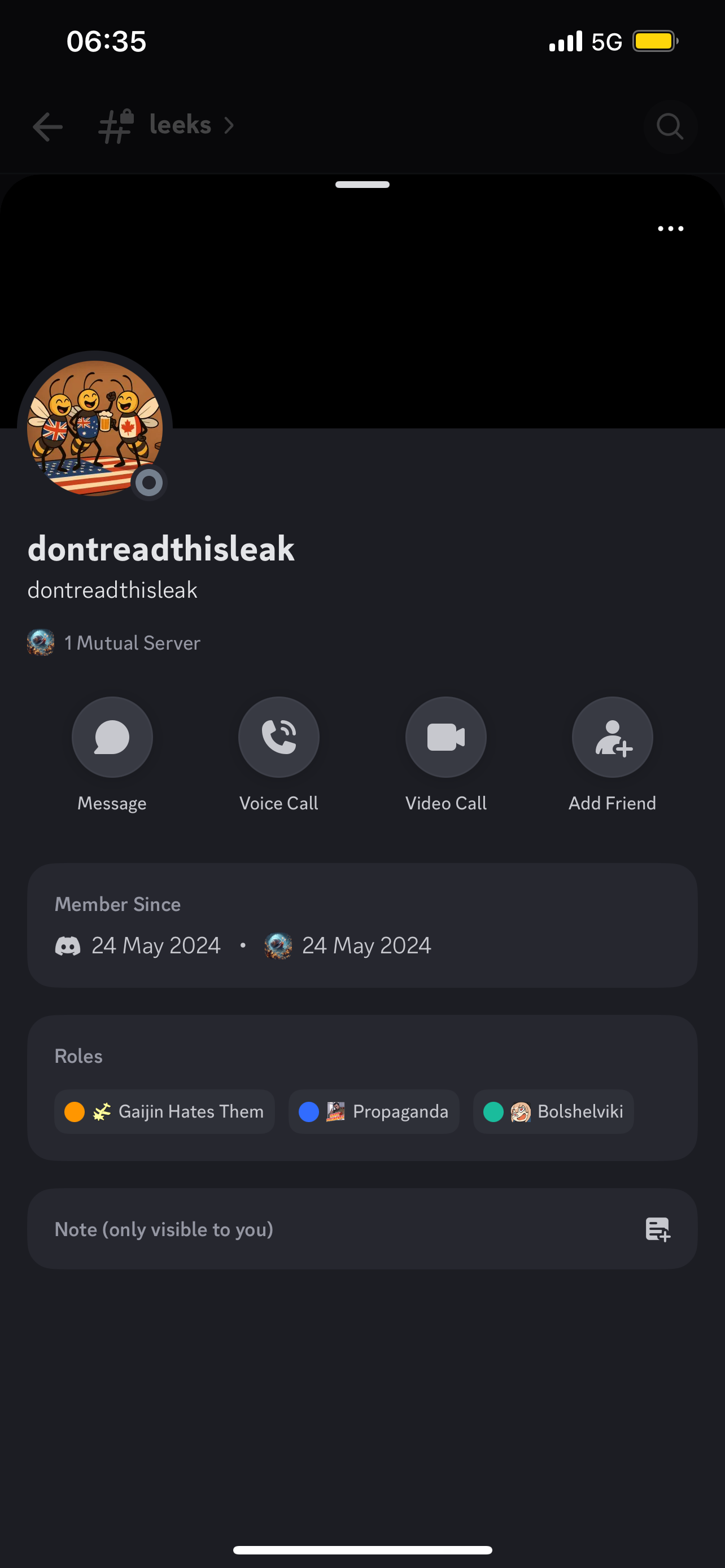Screen dimensions: 725x1568
Task: Tap the sheet handle to dismiss profile
Action: (x=362, y=185)
